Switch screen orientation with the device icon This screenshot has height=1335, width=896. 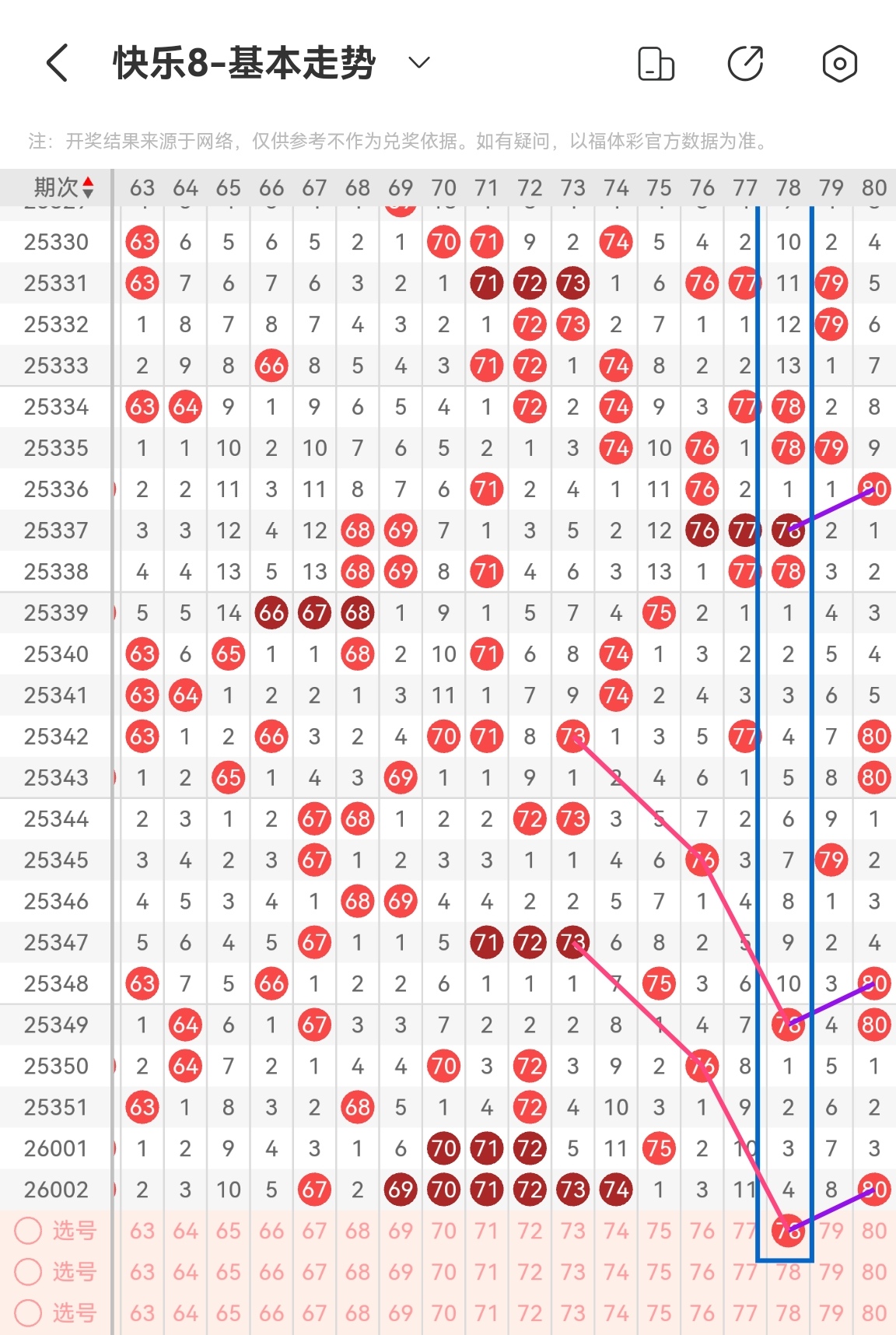pos(656,64)
